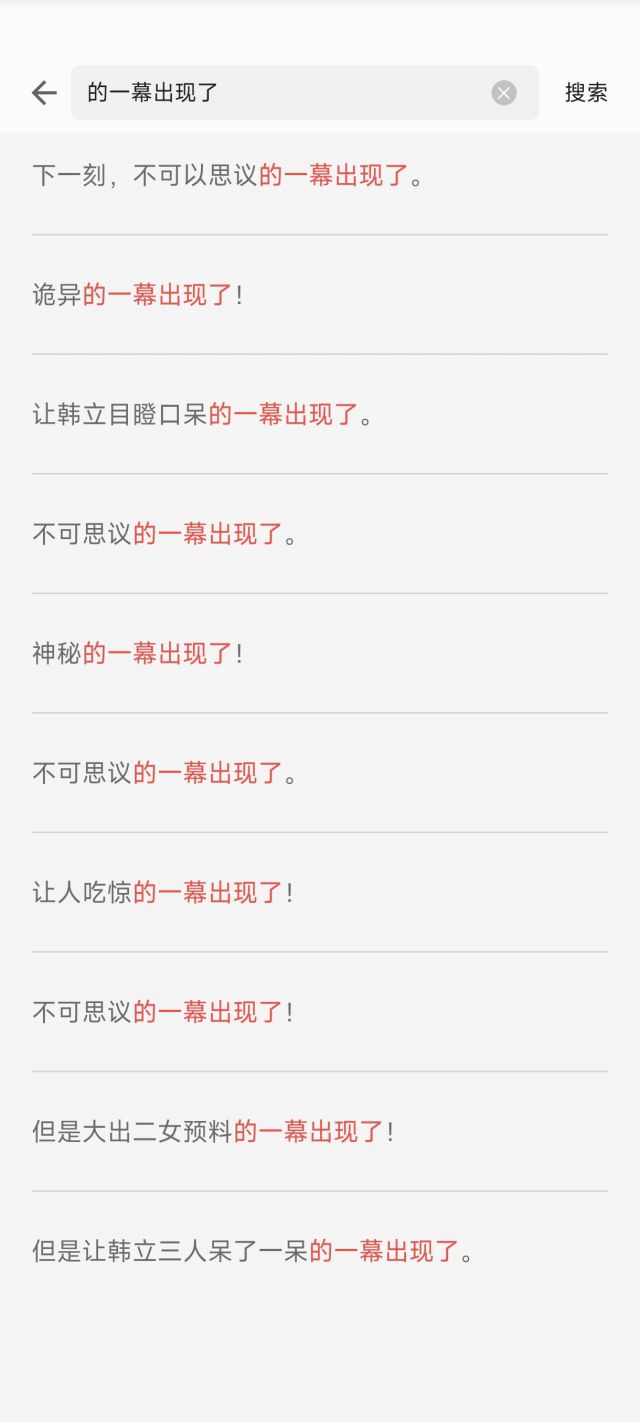Open the result 但是大出二女预料的一幕出现了
The height and width of the screenshot is (1422, 640).
[213, 1131]
